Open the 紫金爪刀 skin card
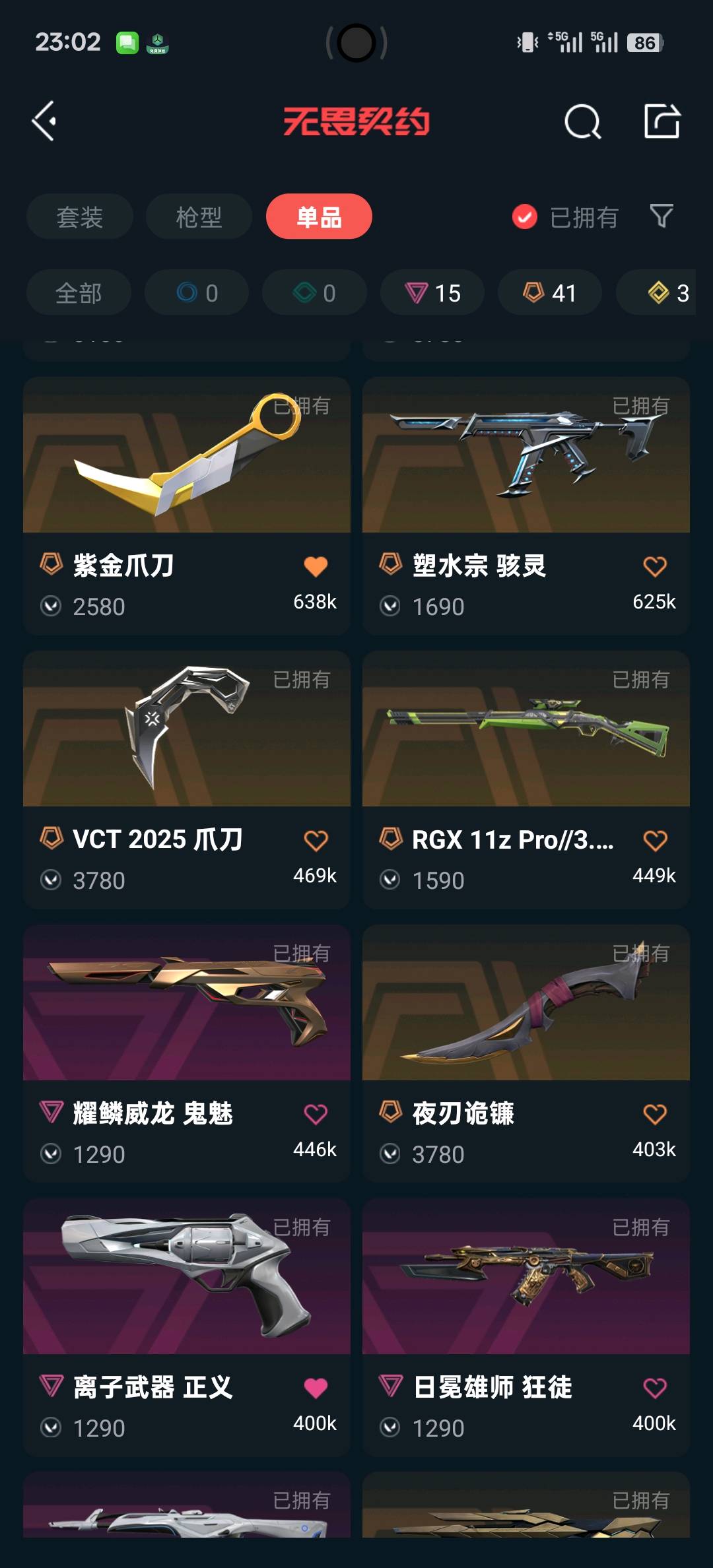713x1568 pixels. pyautogui.click(x=186, y=462)
